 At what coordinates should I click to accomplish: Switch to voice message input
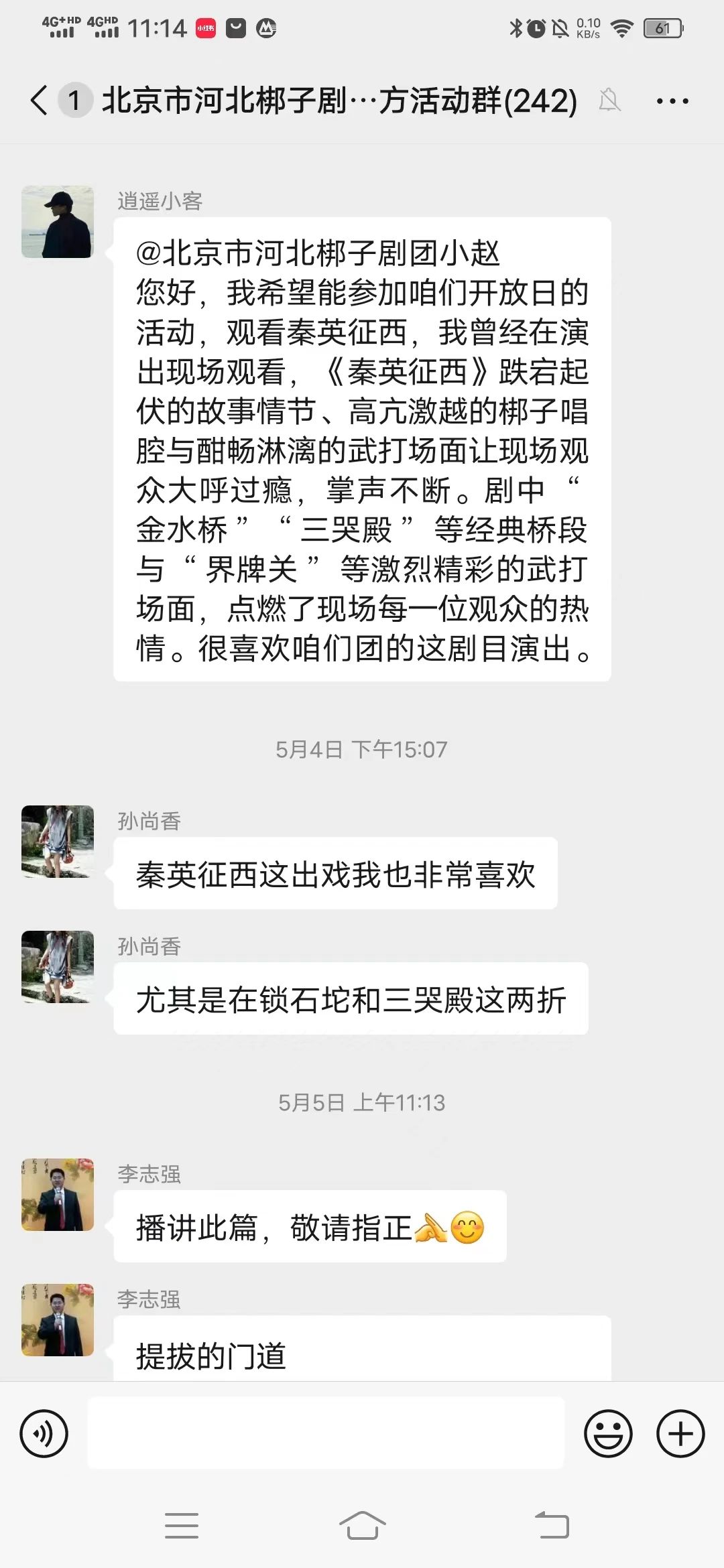pos(44,1434)
